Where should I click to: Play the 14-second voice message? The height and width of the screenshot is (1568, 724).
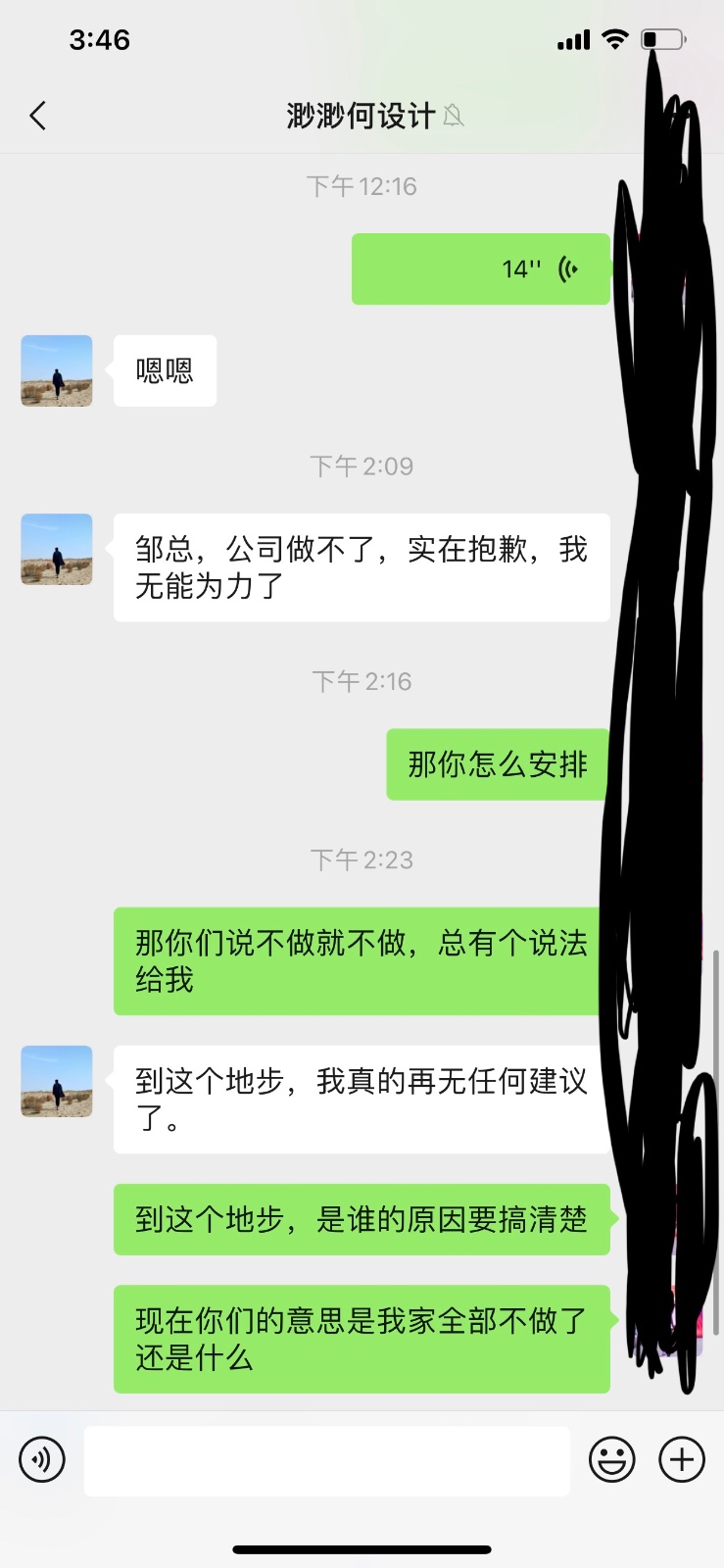[480, 269]
